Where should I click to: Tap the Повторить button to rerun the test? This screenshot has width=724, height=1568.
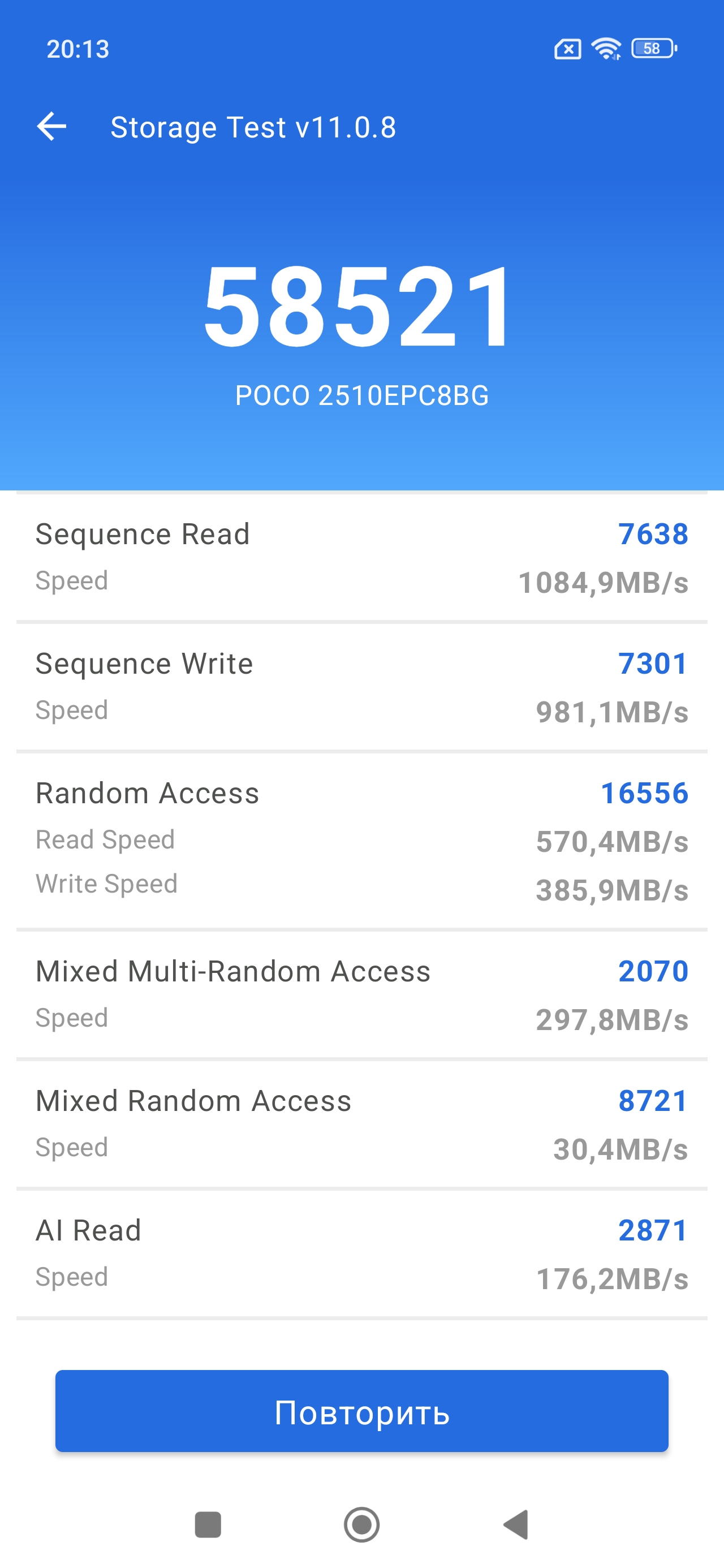pyautogui.click(x=361, y=1410)
